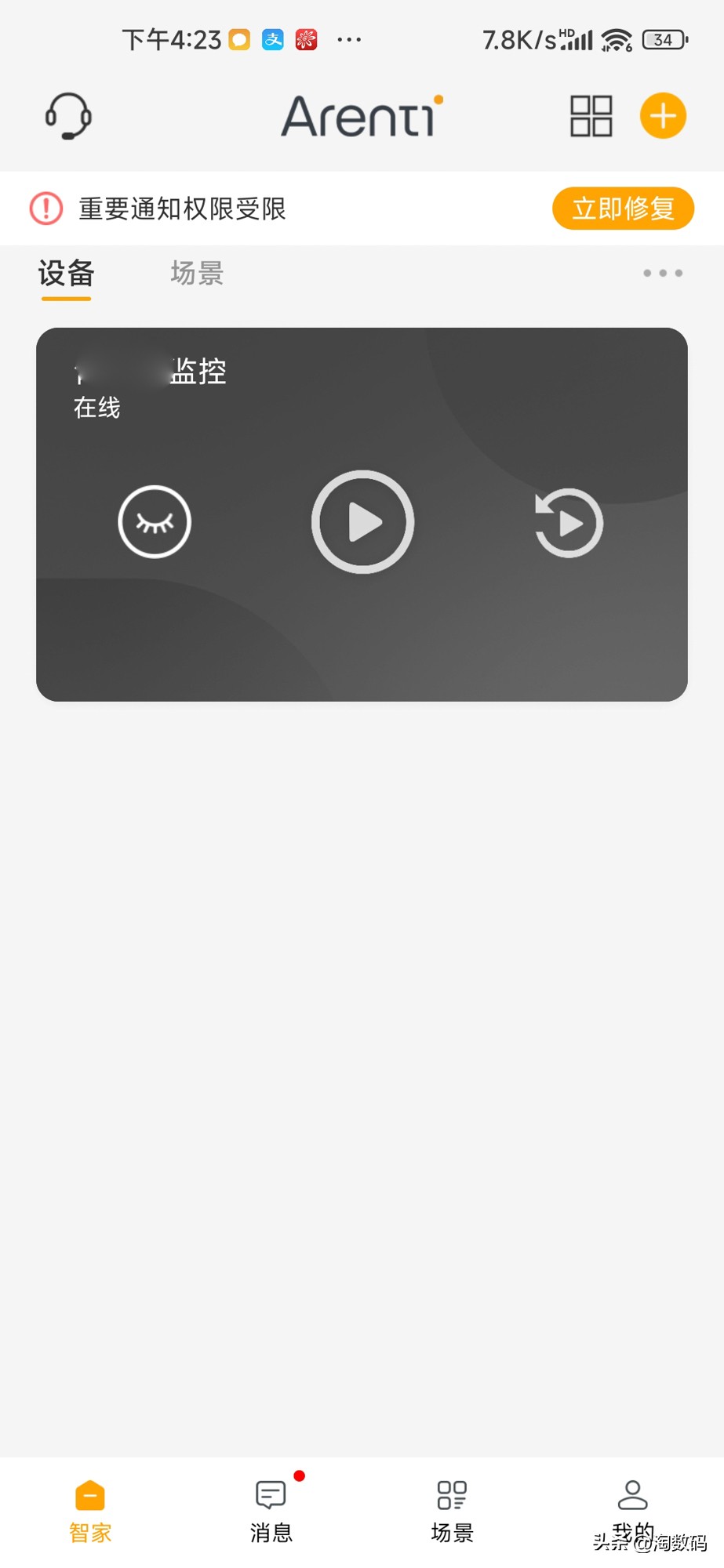
Task: Play live view of the 监控 camera
Action: [362, 522]
